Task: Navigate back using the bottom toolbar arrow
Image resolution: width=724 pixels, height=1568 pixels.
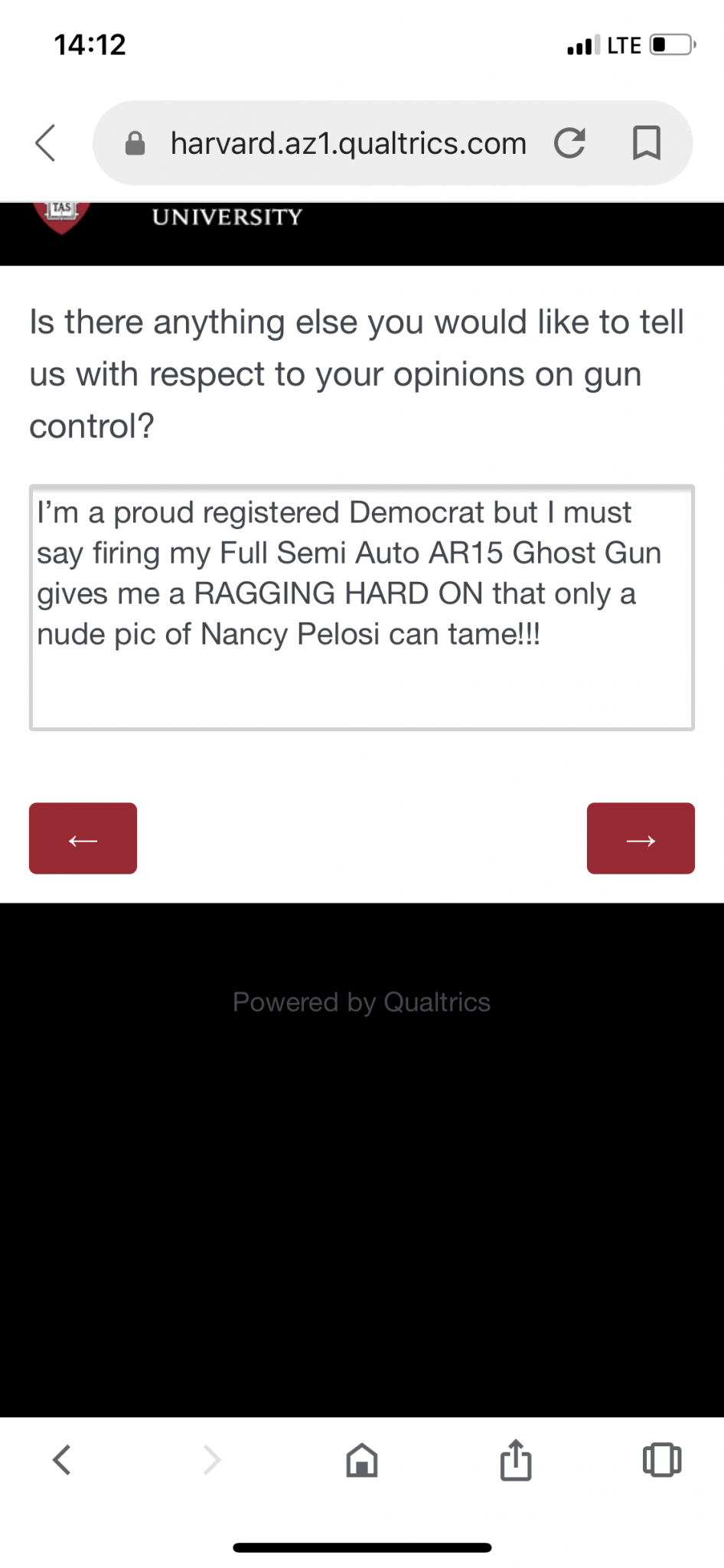Action: pyautogui.click(x=62, y=1460)
